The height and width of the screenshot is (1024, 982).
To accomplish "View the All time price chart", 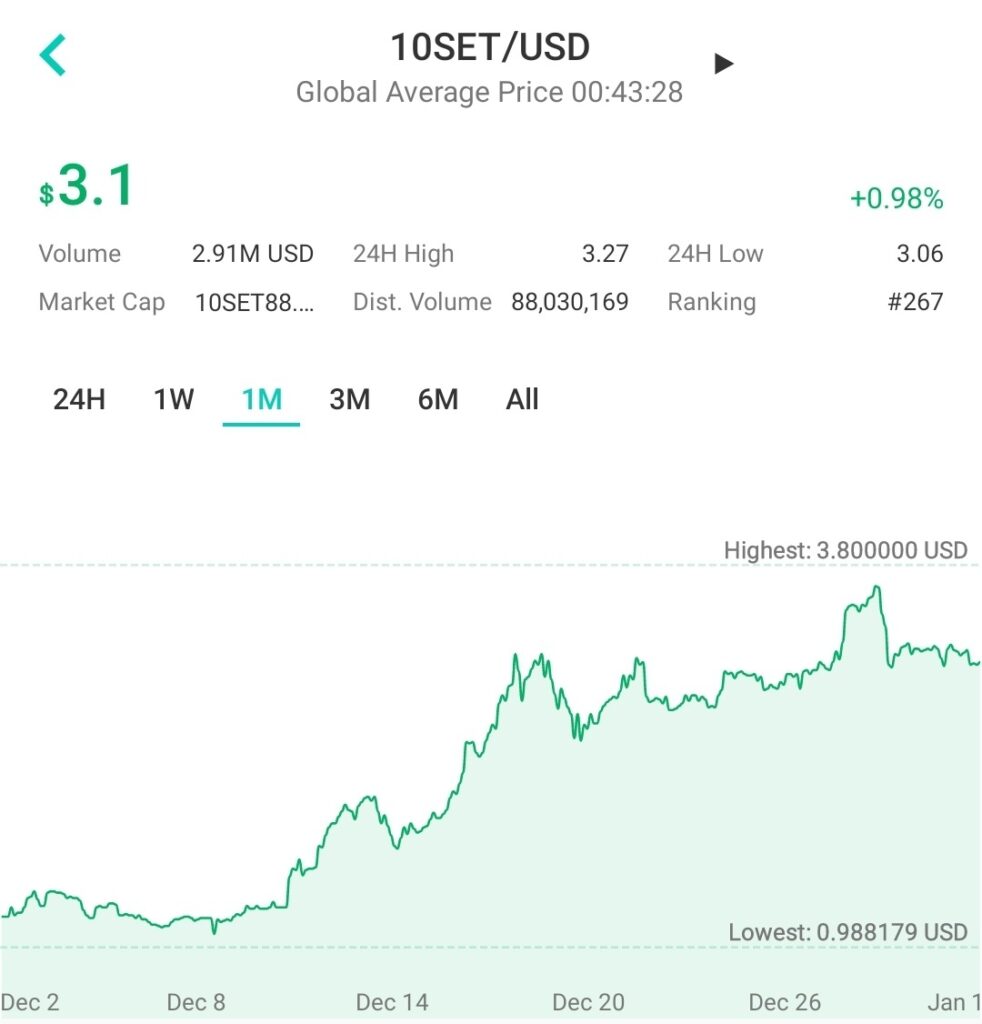I will tap(522, 400).
